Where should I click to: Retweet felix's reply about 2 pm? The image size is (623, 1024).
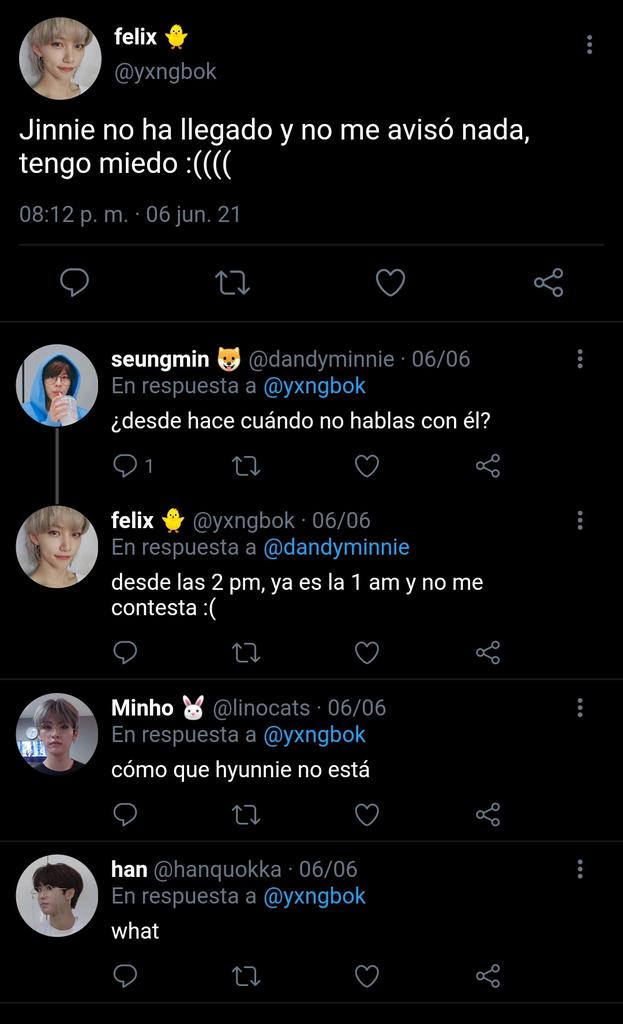[x=246, y=652]
